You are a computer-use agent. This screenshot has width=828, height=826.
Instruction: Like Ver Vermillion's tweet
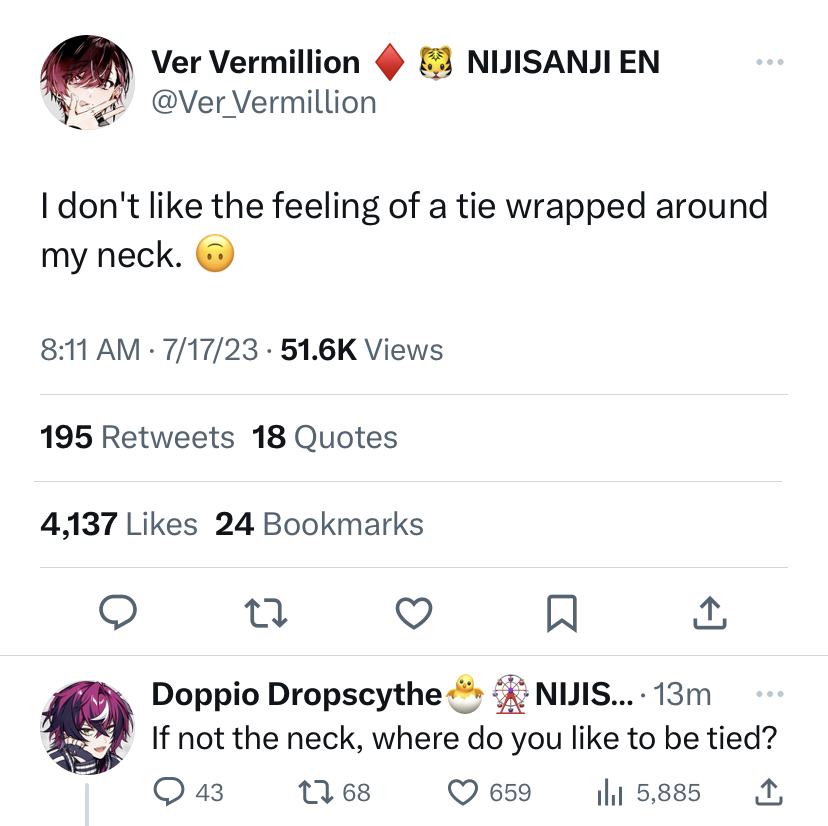pyautogui.click(x=414, y=612)
